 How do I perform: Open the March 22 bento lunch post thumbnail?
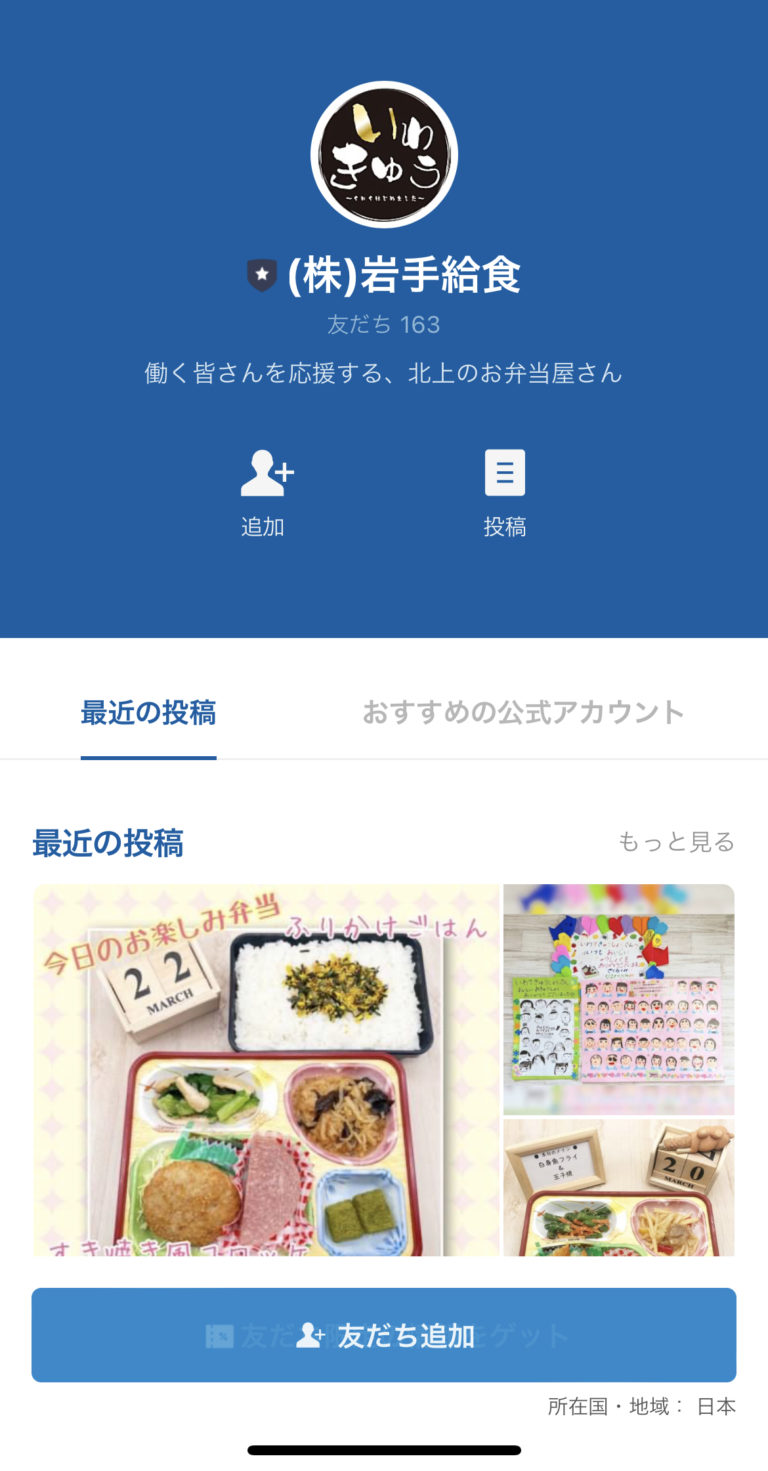click(x=266, y=1069)
